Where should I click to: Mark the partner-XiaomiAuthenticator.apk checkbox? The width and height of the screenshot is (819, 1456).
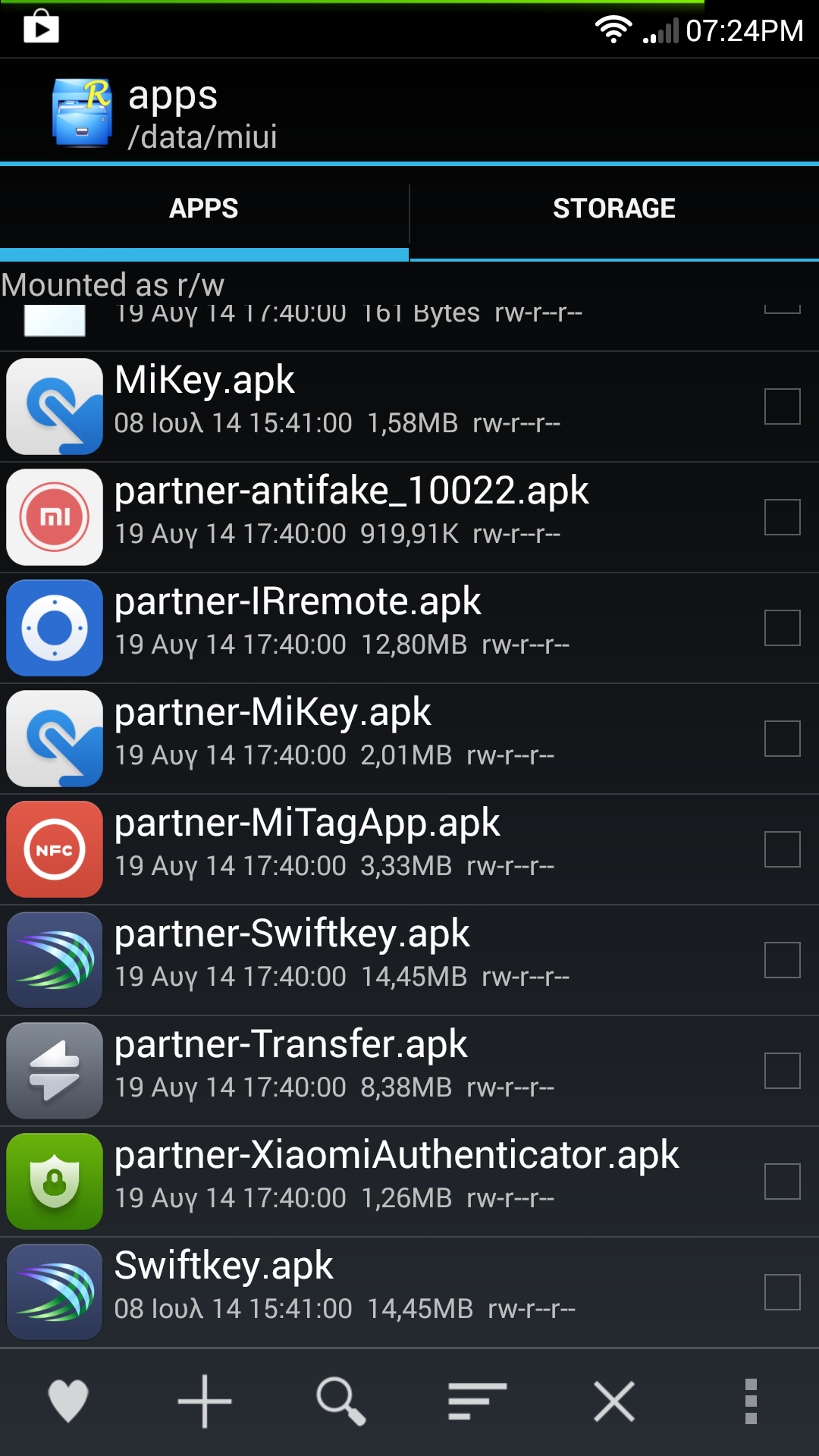[x=782, y=1181]
